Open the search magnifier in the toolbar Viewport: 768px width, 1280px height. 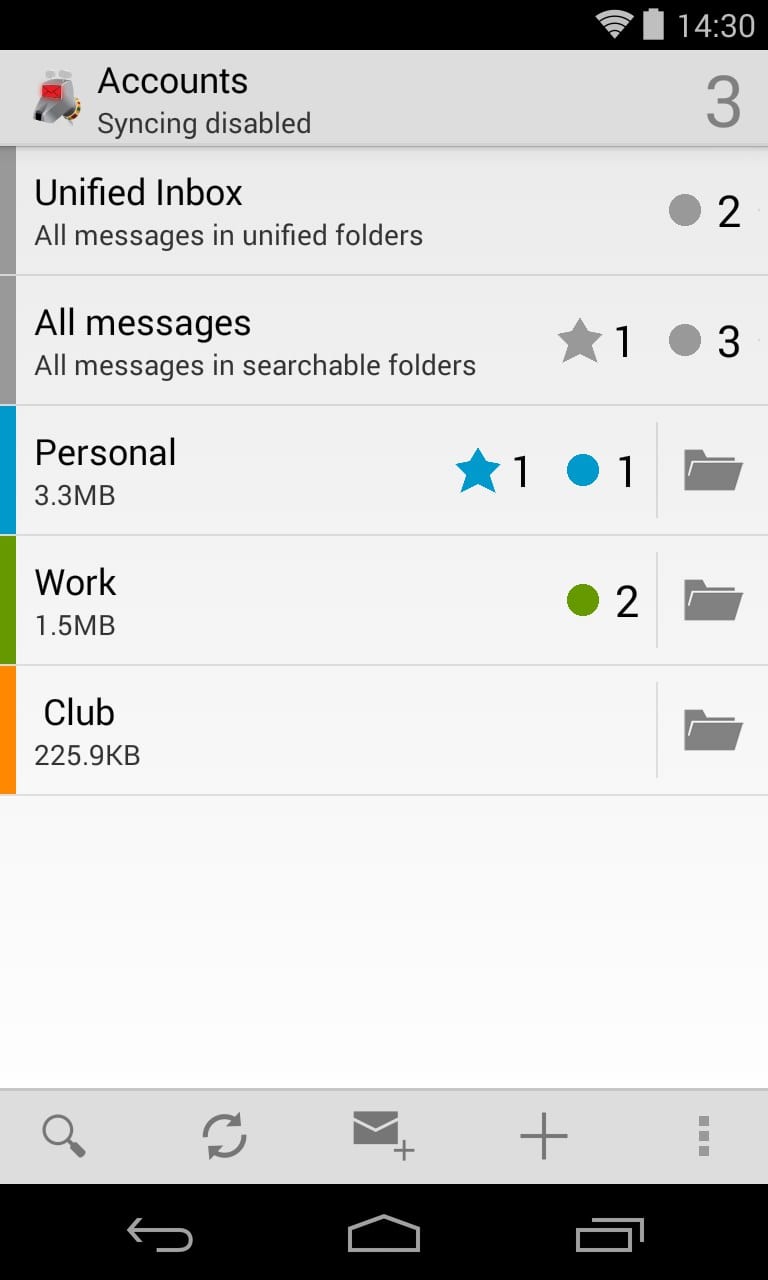tap(64, 1137)
